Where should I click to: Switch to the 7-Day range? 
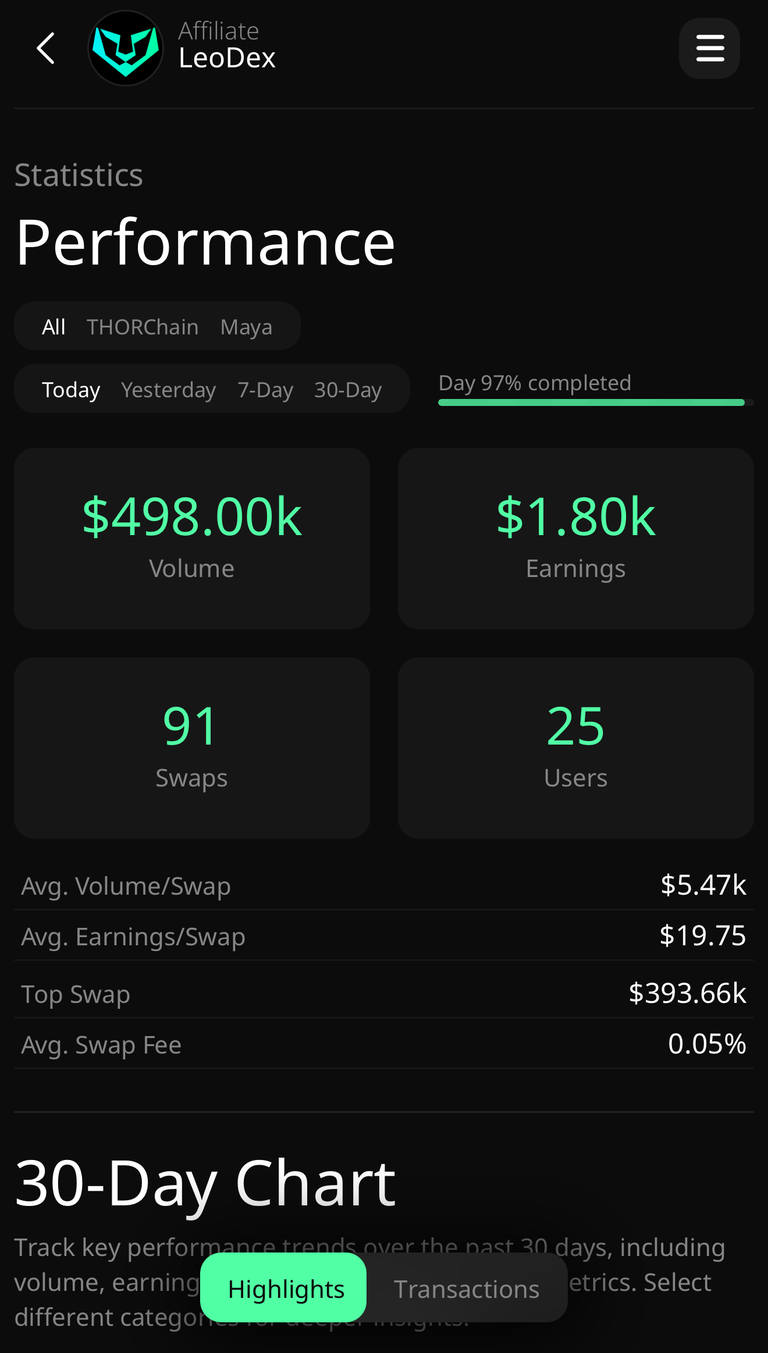(265, 390)
